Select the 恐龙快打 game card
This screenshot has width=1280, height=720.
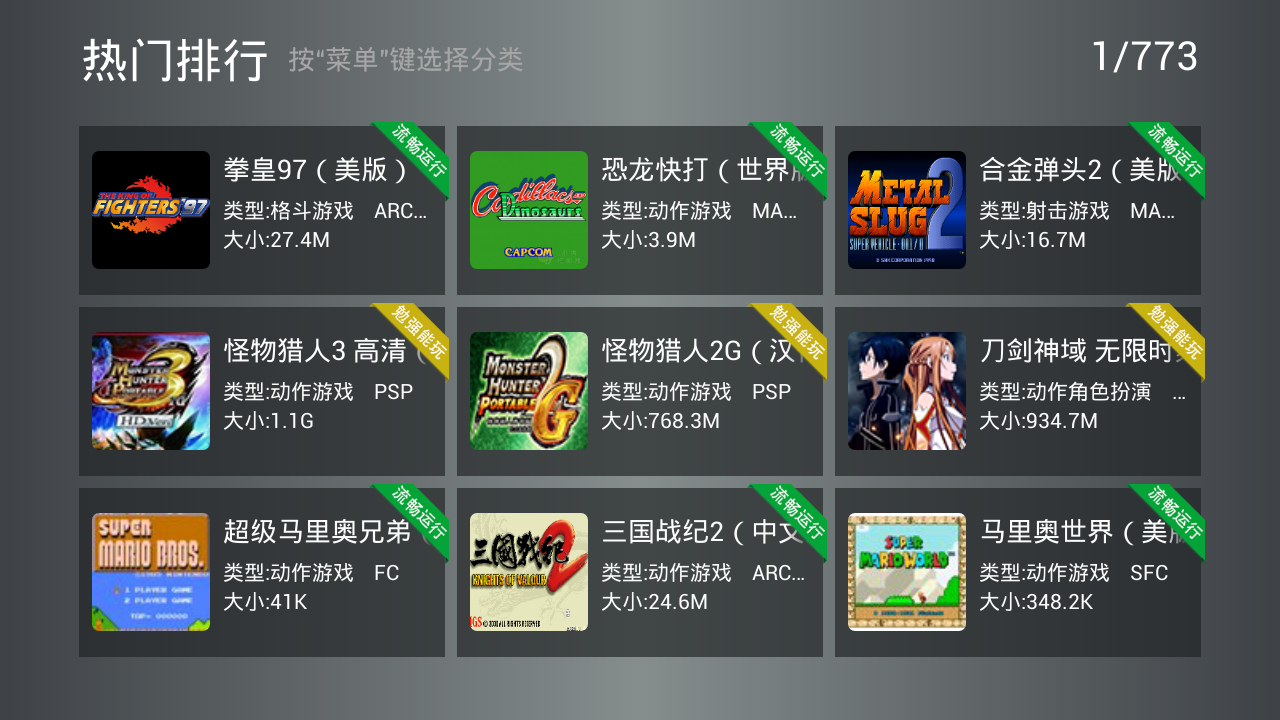click(x=640, y=210)
